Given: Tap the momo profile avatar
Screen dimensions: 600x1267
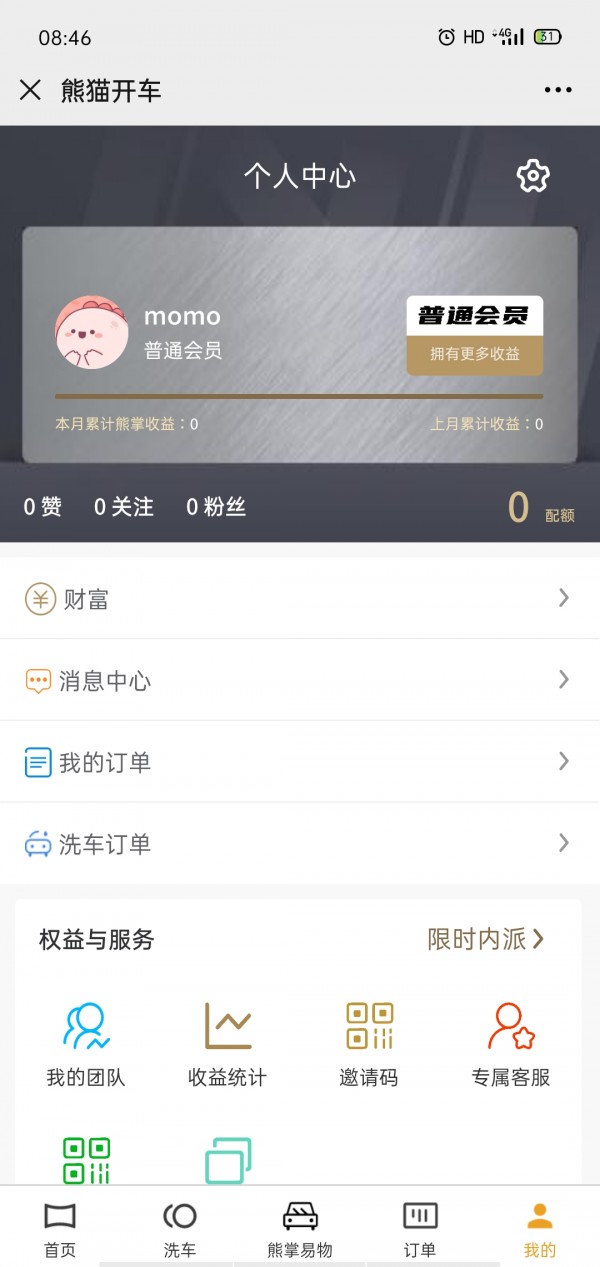Looking at the screenshot, I should pos(91,332).
